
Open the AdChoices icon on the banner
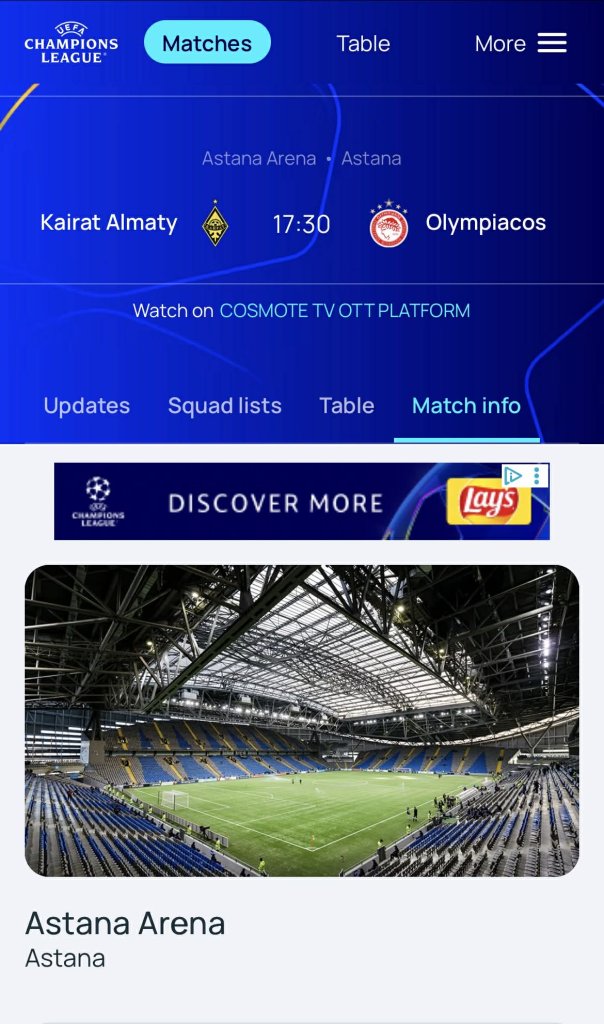[x=512, y=475]
